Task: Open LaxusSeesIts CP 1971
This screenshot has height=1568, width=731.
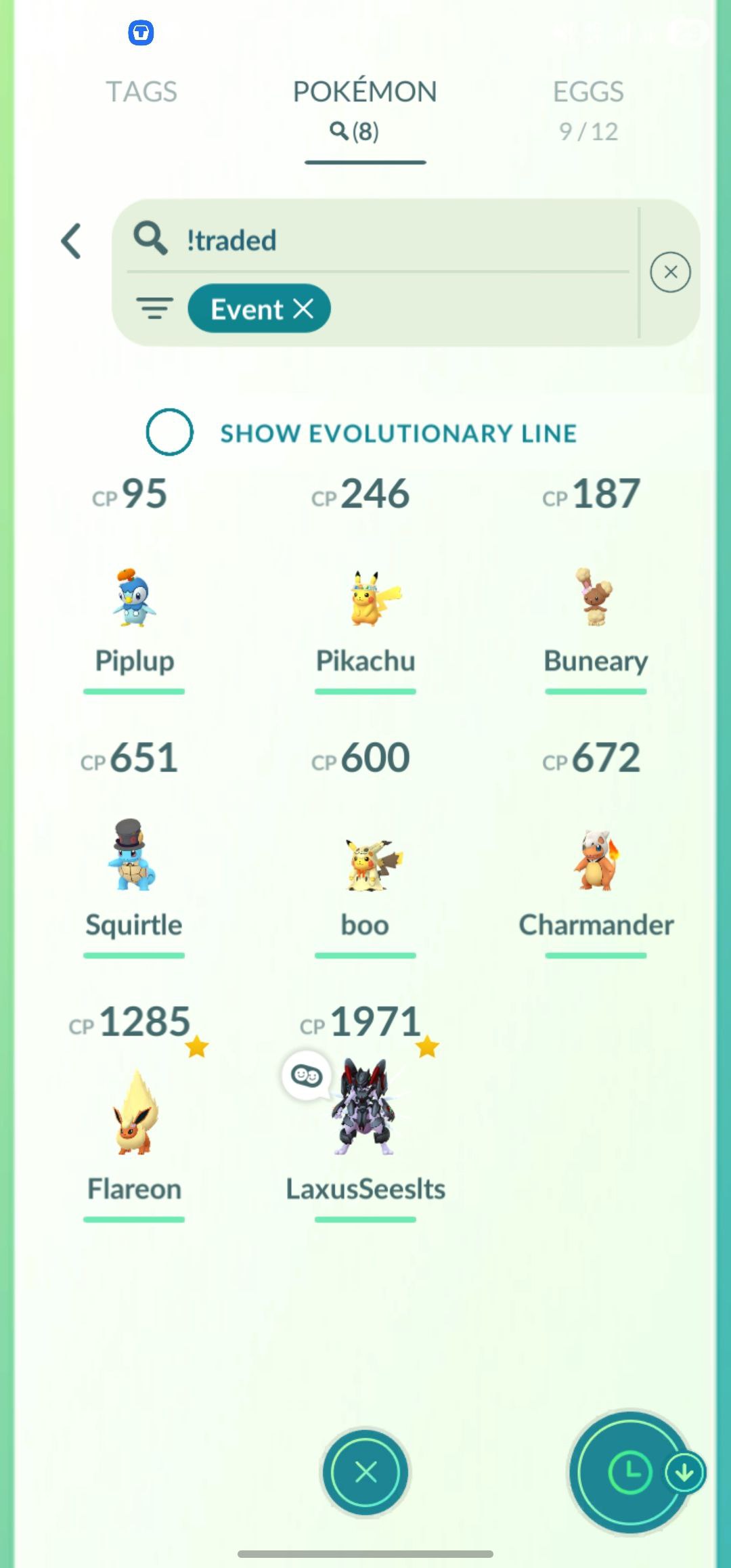Action: [x=365, y=1110]
